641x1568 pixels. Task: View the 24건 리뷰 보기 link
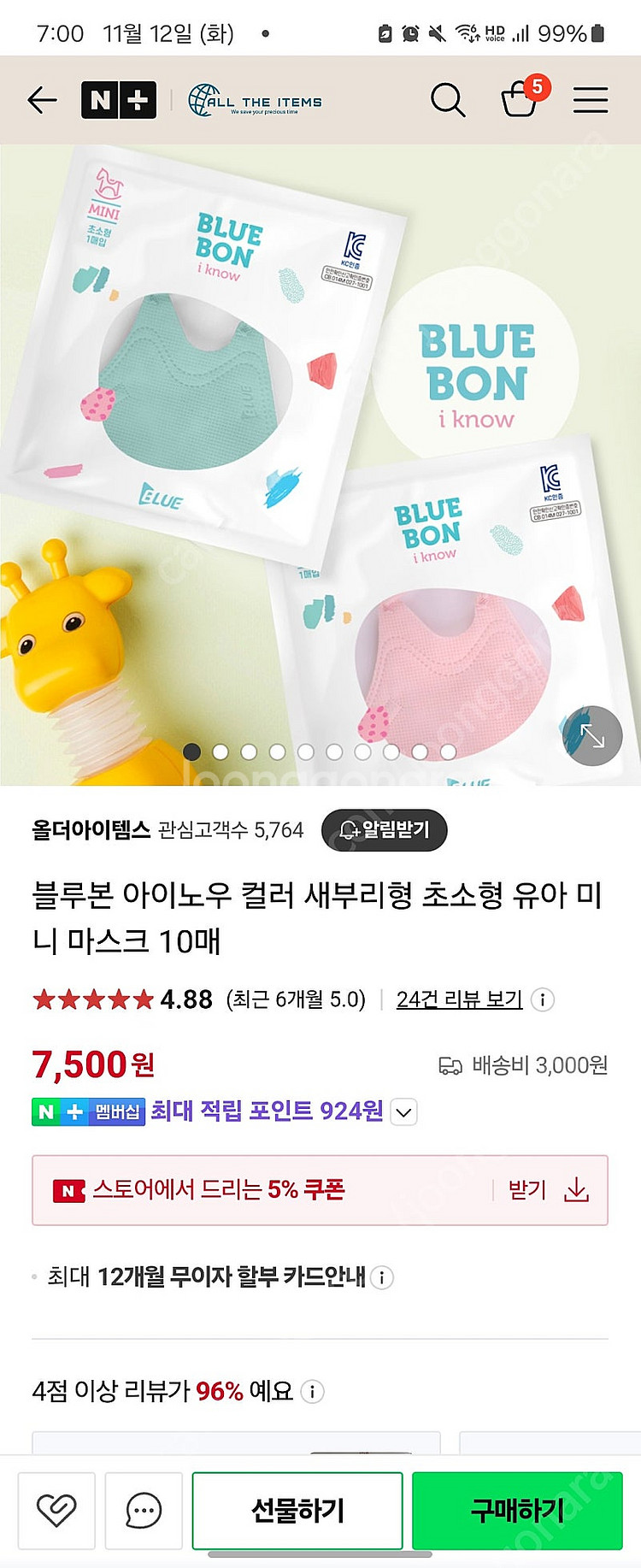pos(459,999)
